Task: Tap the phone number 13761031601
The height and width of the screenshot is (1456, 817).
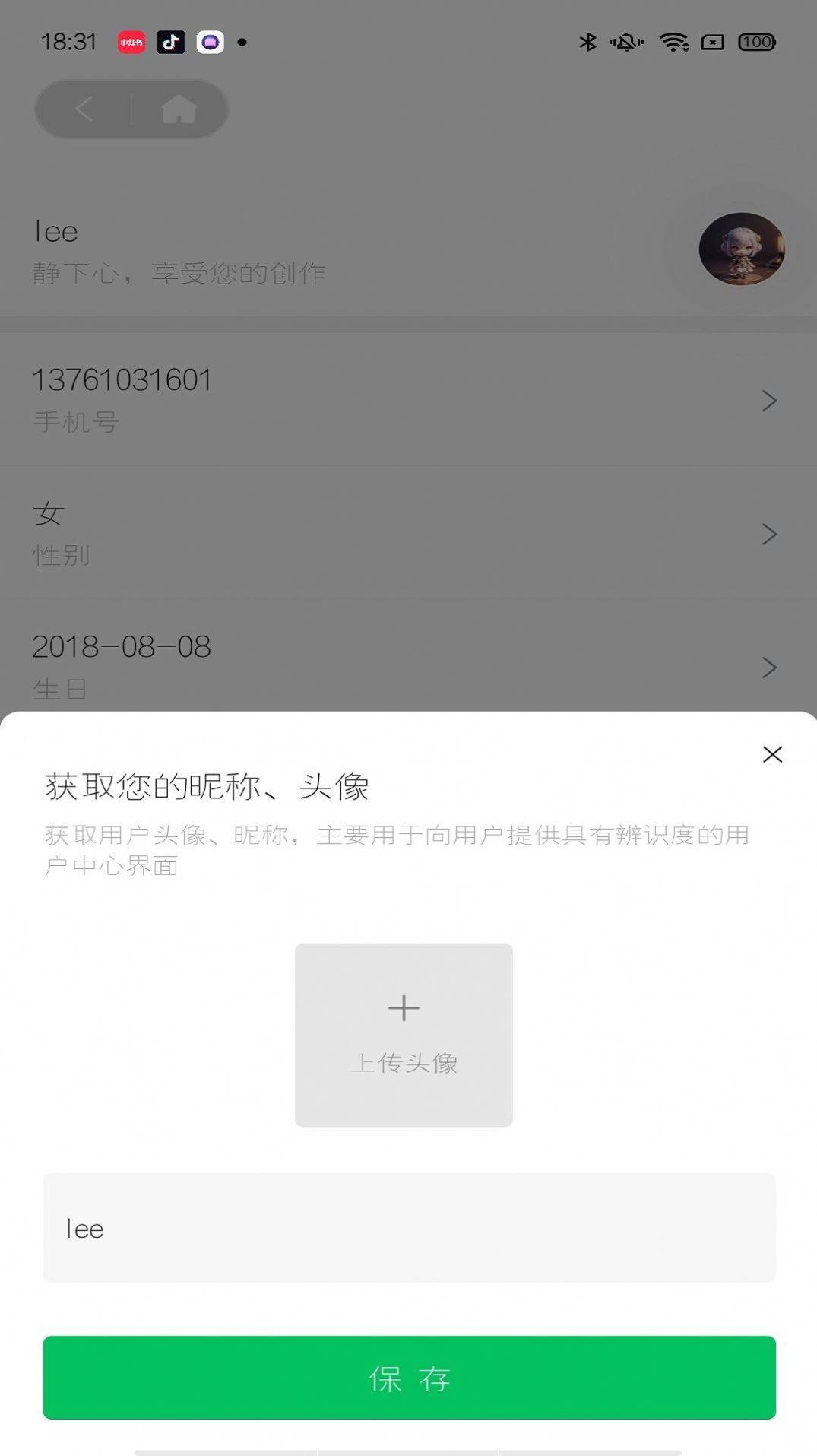Action: coord(123,380)
